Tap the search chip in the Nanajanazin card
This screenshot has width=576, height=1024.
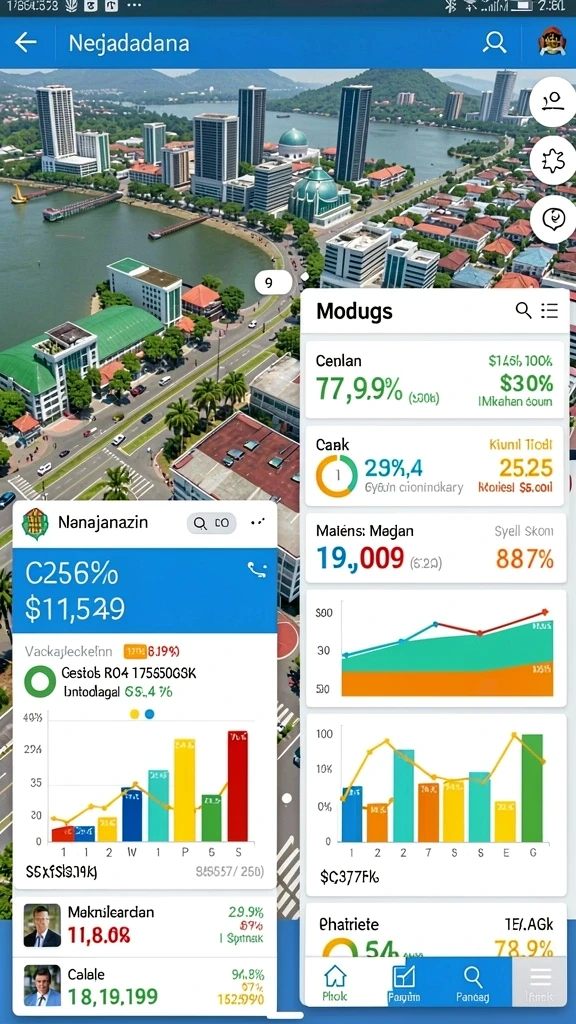[212, 523]
